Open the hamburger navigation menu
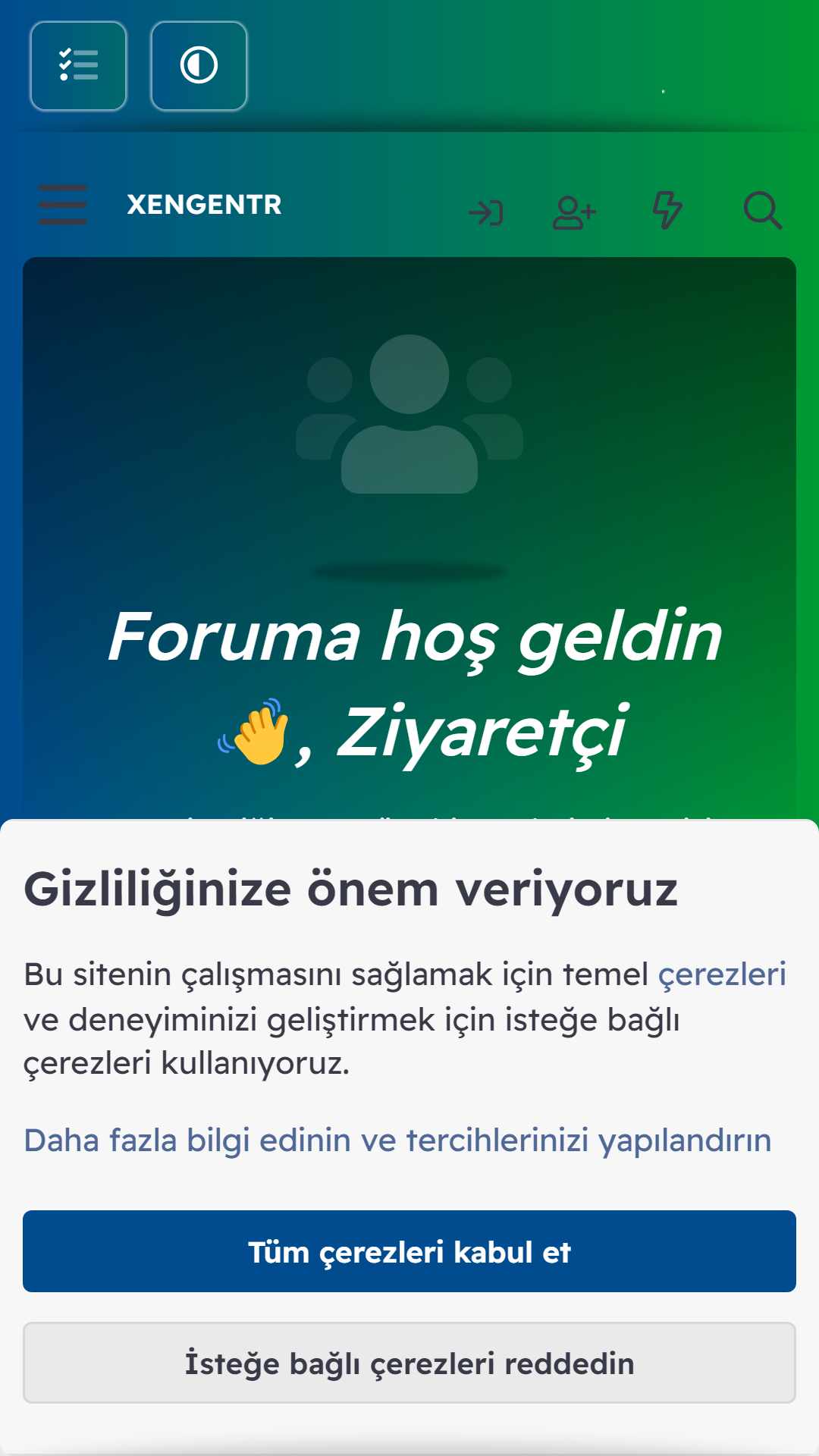This screenshot has width=819, height=1456. click(x=62, y=205)
